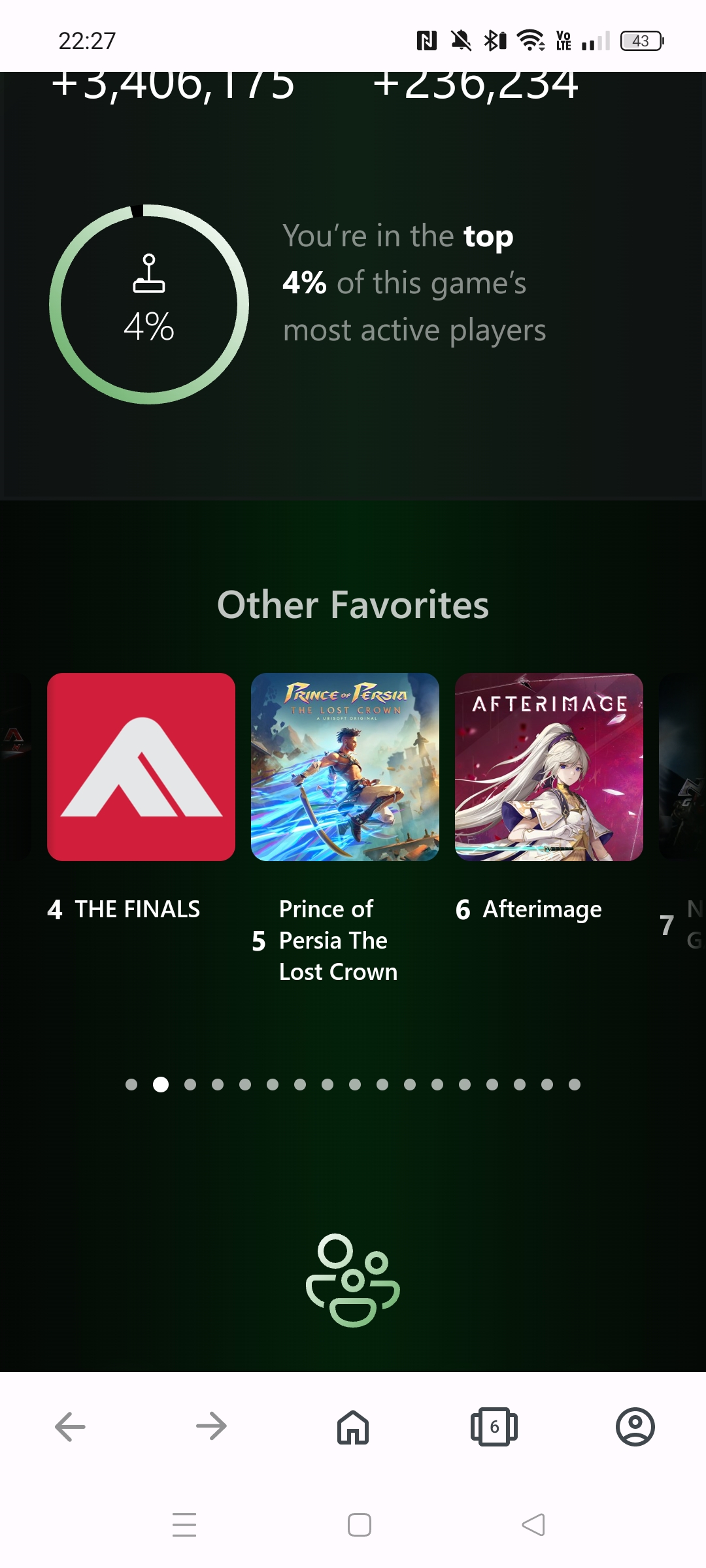Open system recent apps menu
This screenshot has height=1568, width=706.
click(184, 1525)
